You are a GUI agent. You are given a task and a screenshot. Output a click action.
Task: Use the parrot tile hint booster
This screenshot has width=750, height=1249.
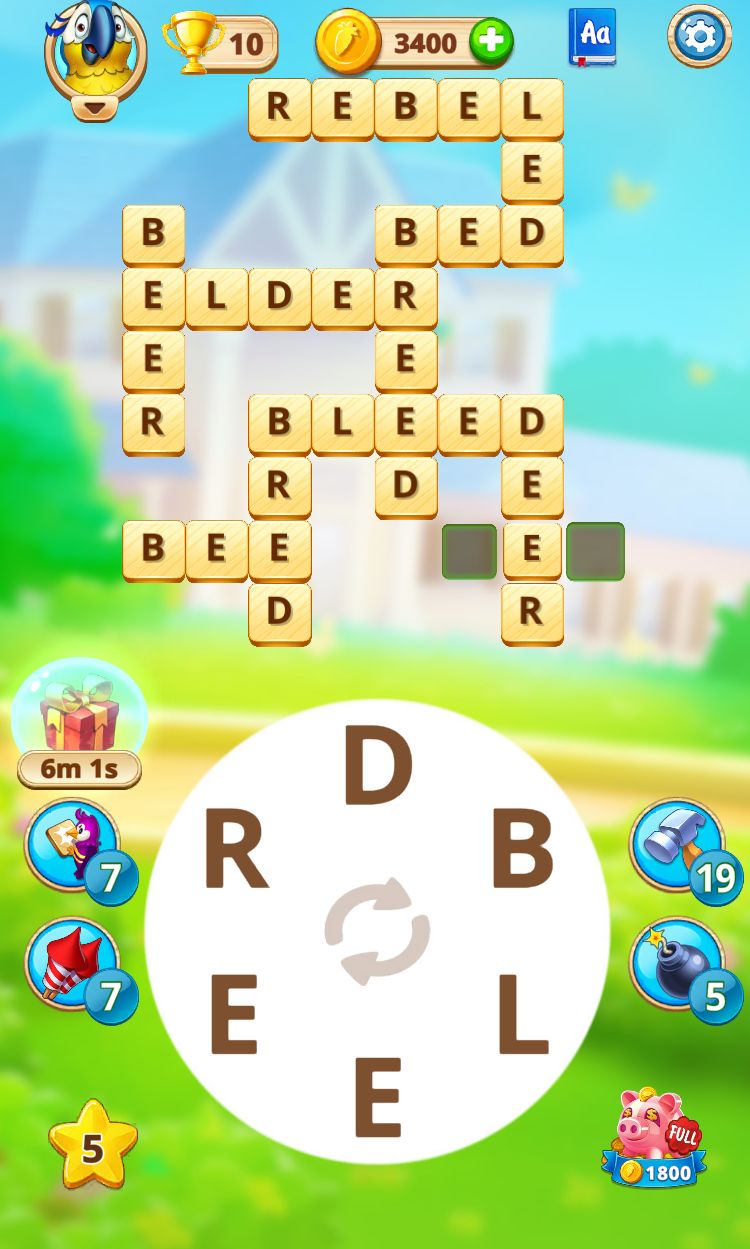(72, 845)
